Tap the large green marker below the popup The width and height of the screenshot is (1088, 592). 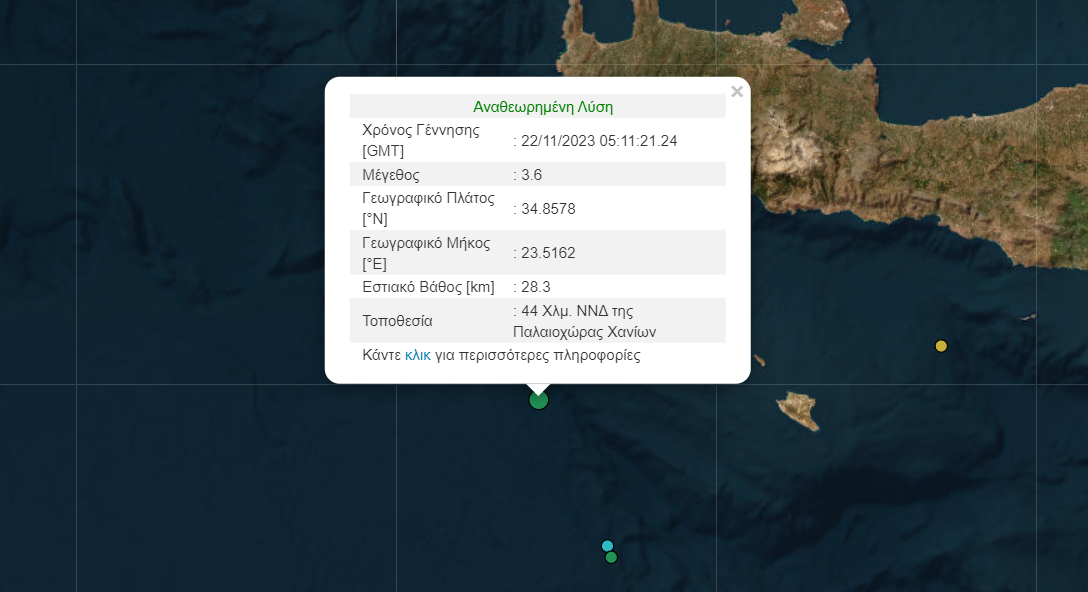click(539, 400)
